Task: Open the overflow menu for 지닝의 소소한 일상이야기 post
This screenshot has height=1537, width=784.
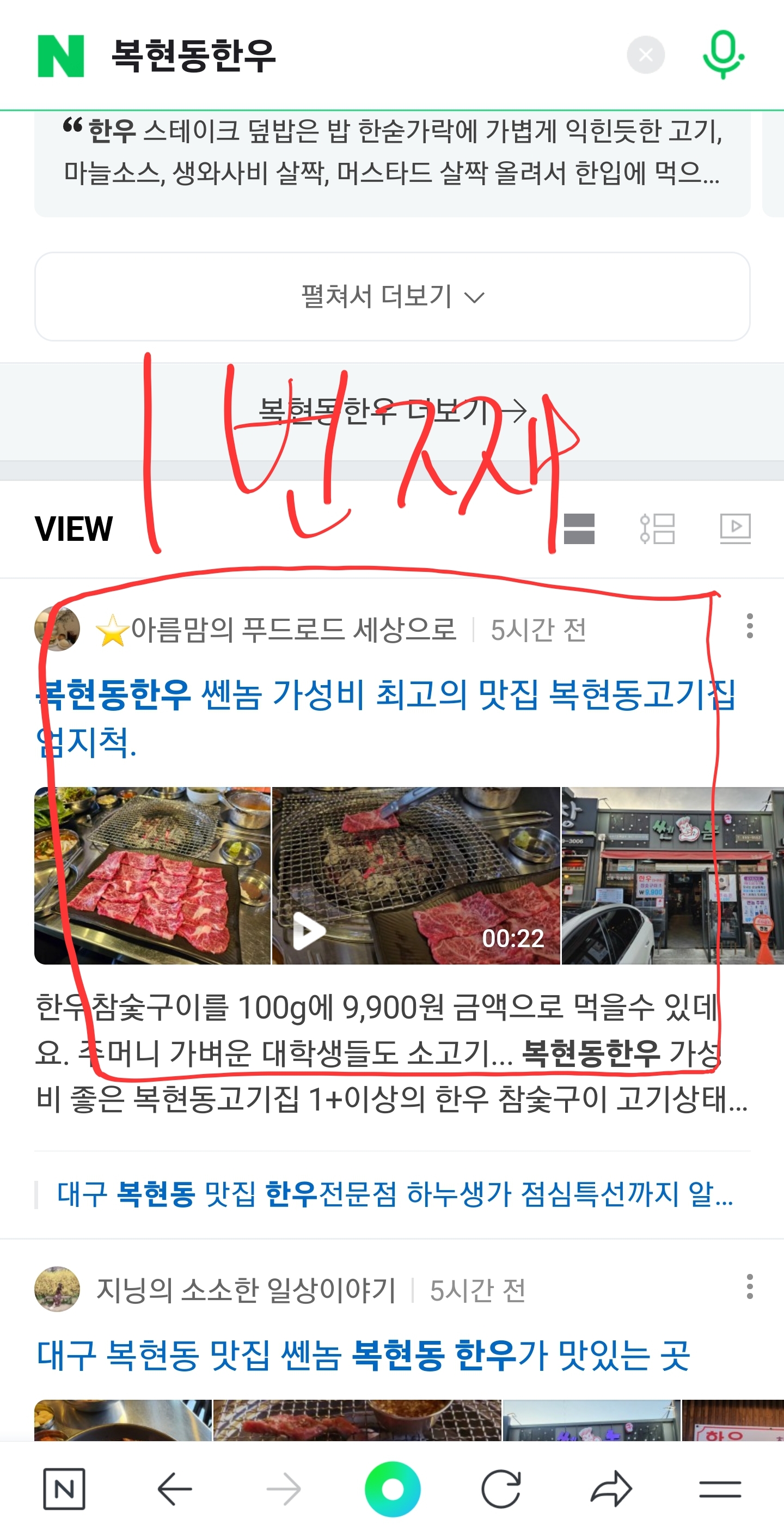Action: click(x=749, y=1287)
